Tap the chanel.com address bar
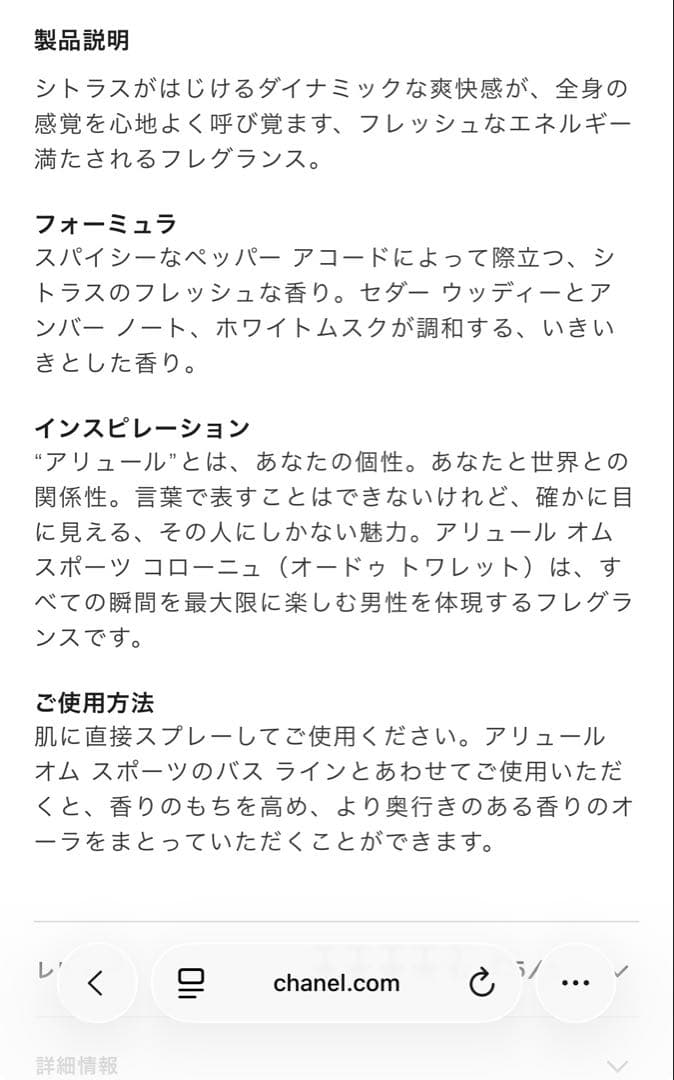674x1080 pixels. tap(336, 983)
